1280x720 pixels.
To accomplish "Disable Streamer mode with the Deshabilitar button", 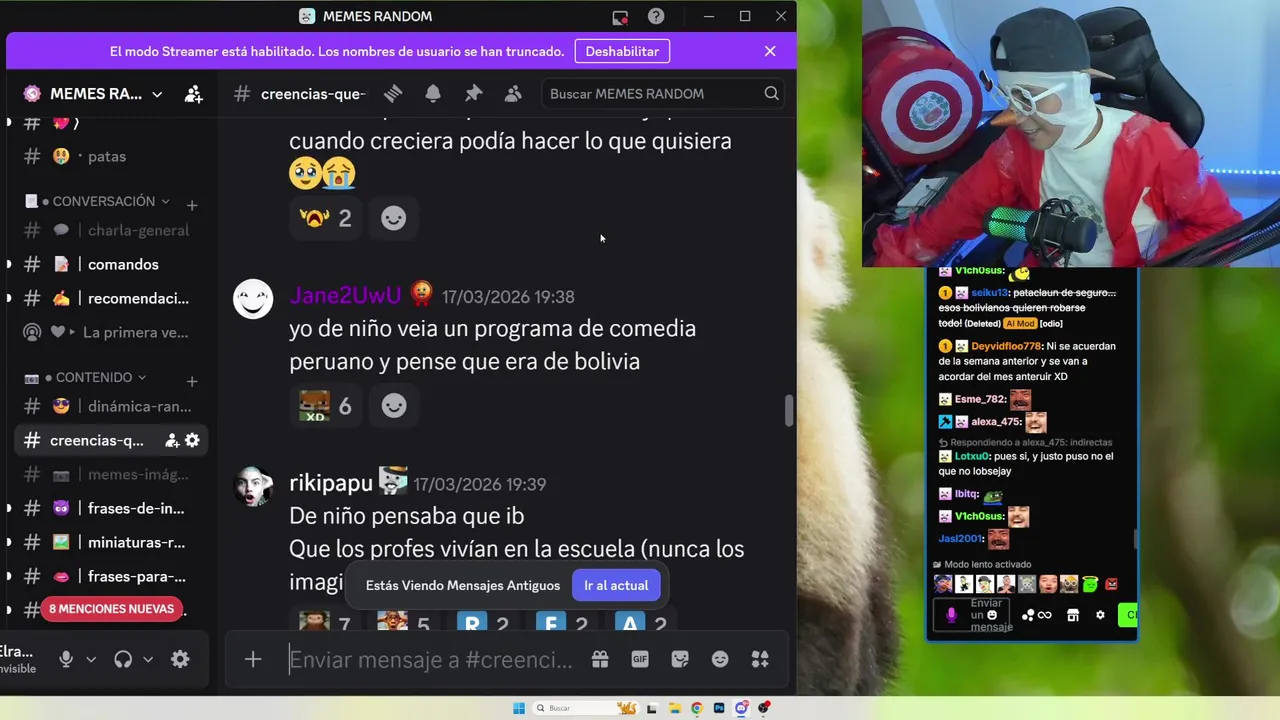I will click(622, 51).
